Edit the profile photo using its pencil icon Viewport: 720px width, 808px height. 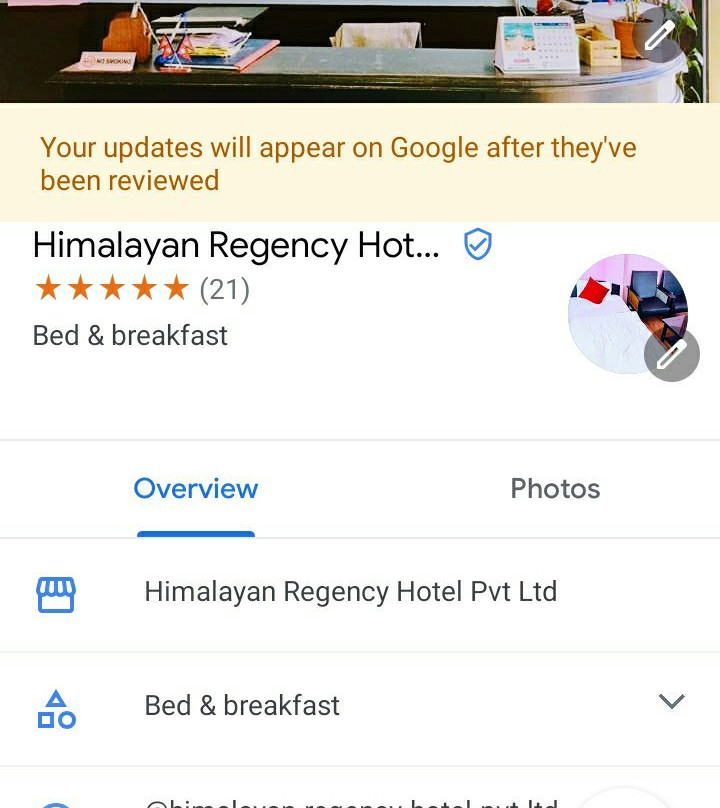(673, 355)
